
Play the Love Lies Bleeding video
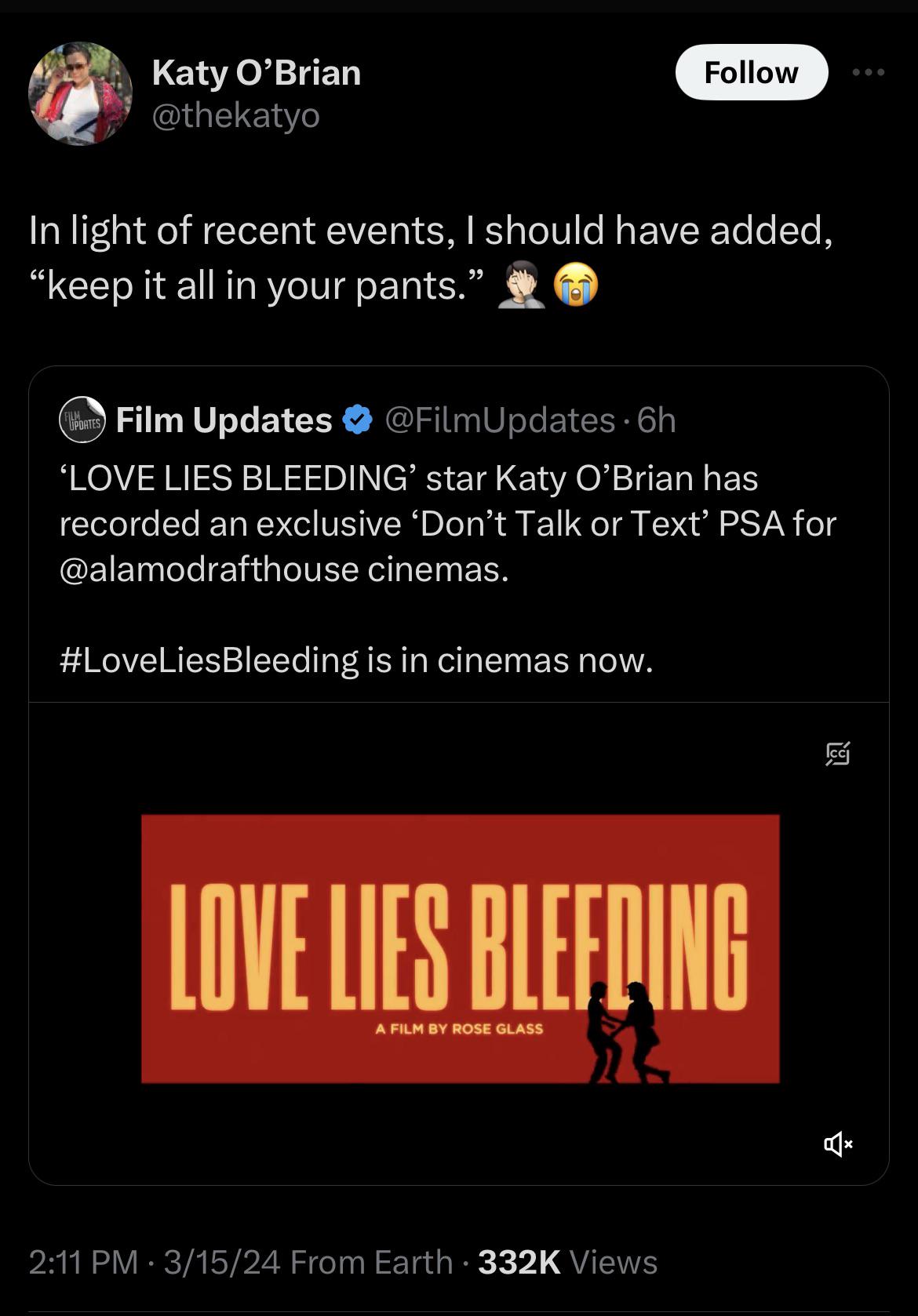pyautogui.click(x=460, y=949)
